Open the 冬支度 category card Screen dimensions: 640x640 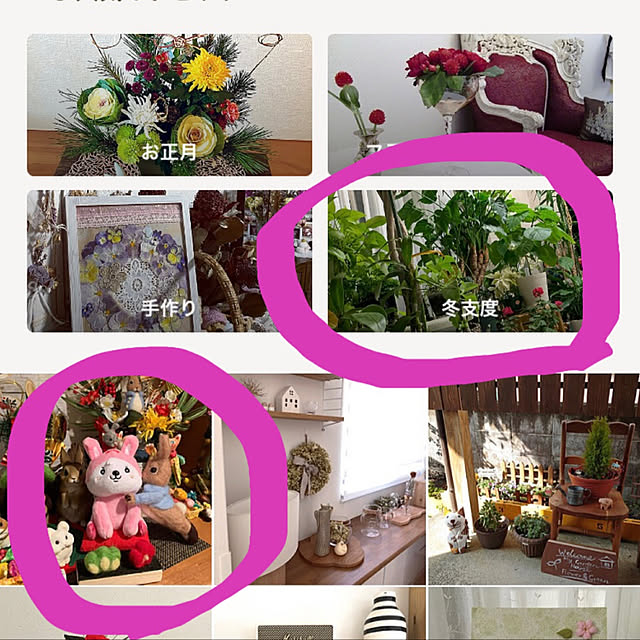[470, 261]
